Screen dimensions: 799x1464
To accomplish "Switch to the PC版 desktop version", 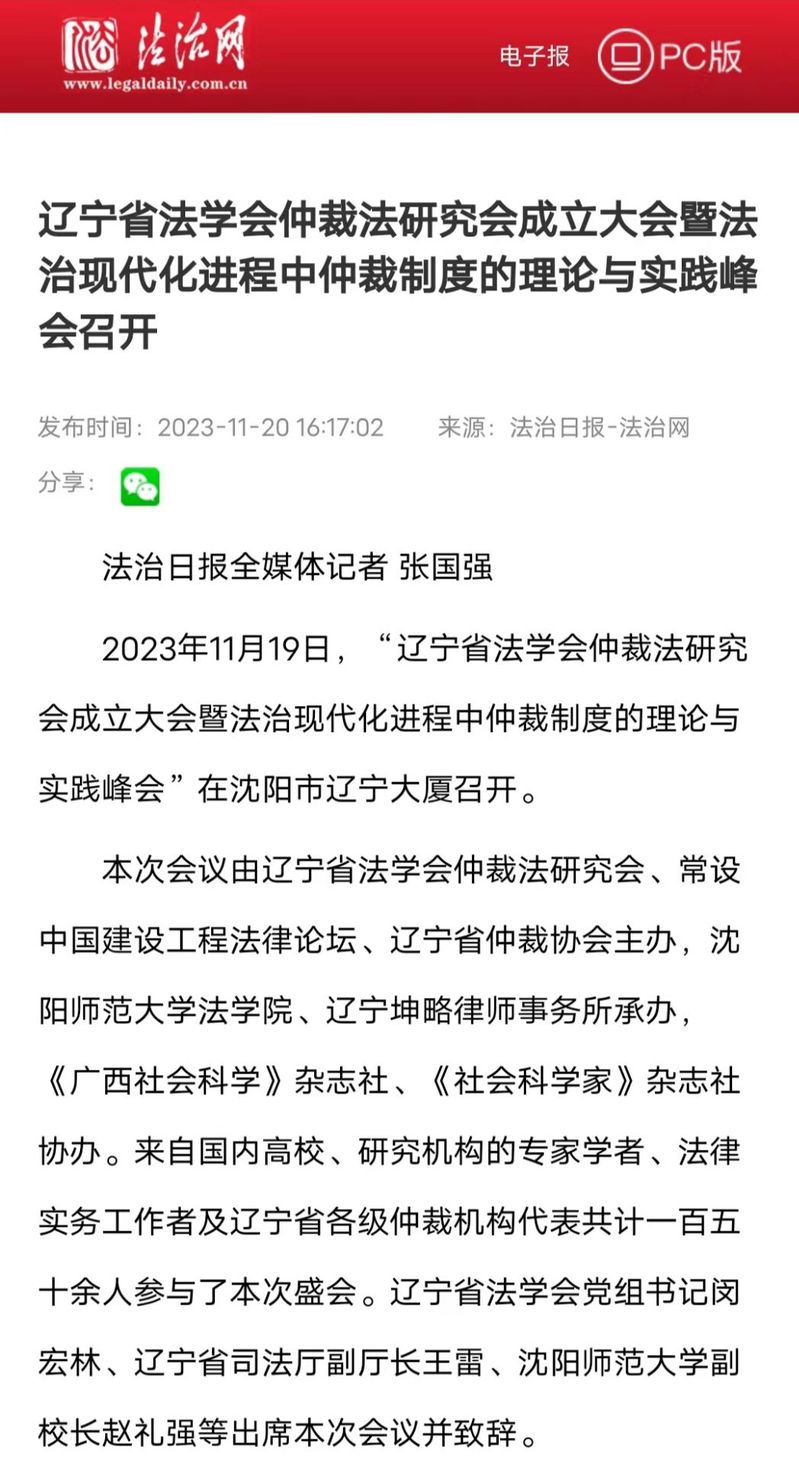I will [671, 56].
